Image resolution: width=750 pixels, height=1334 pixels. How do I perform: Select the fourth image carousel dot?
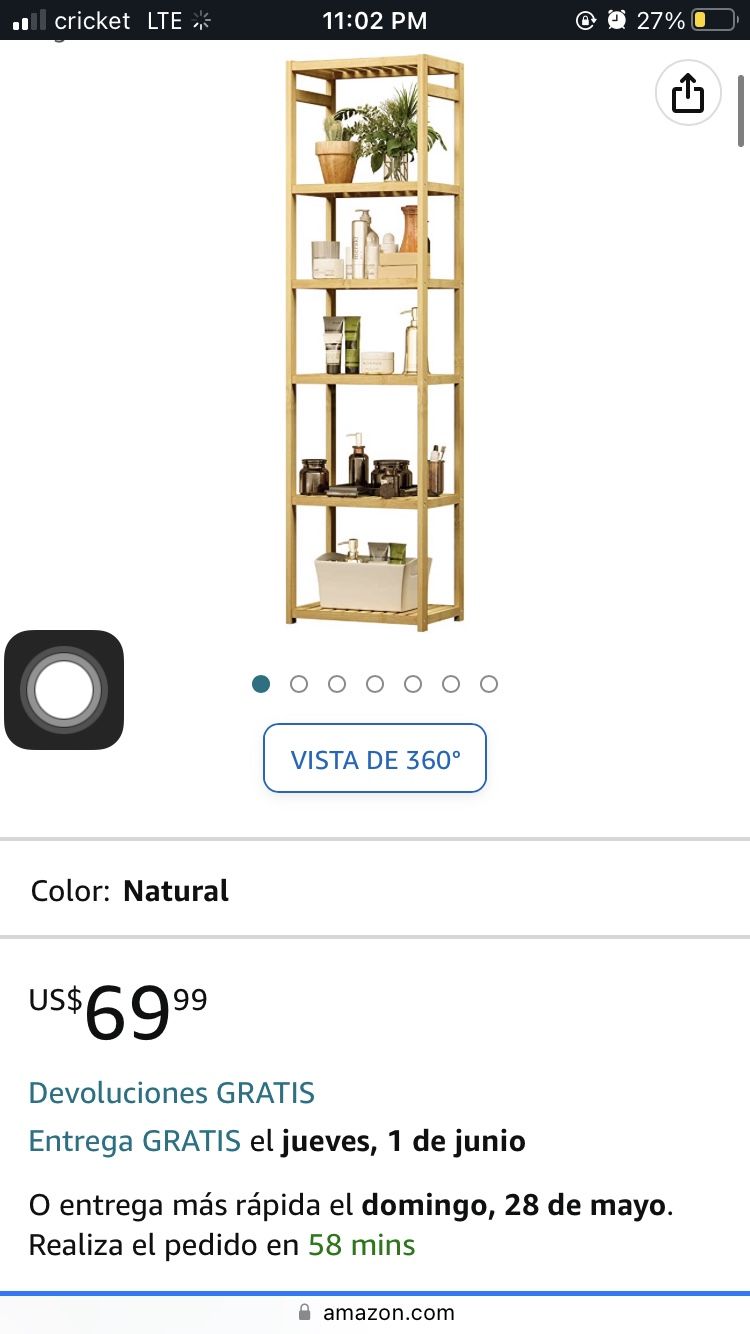coord(375,684)
